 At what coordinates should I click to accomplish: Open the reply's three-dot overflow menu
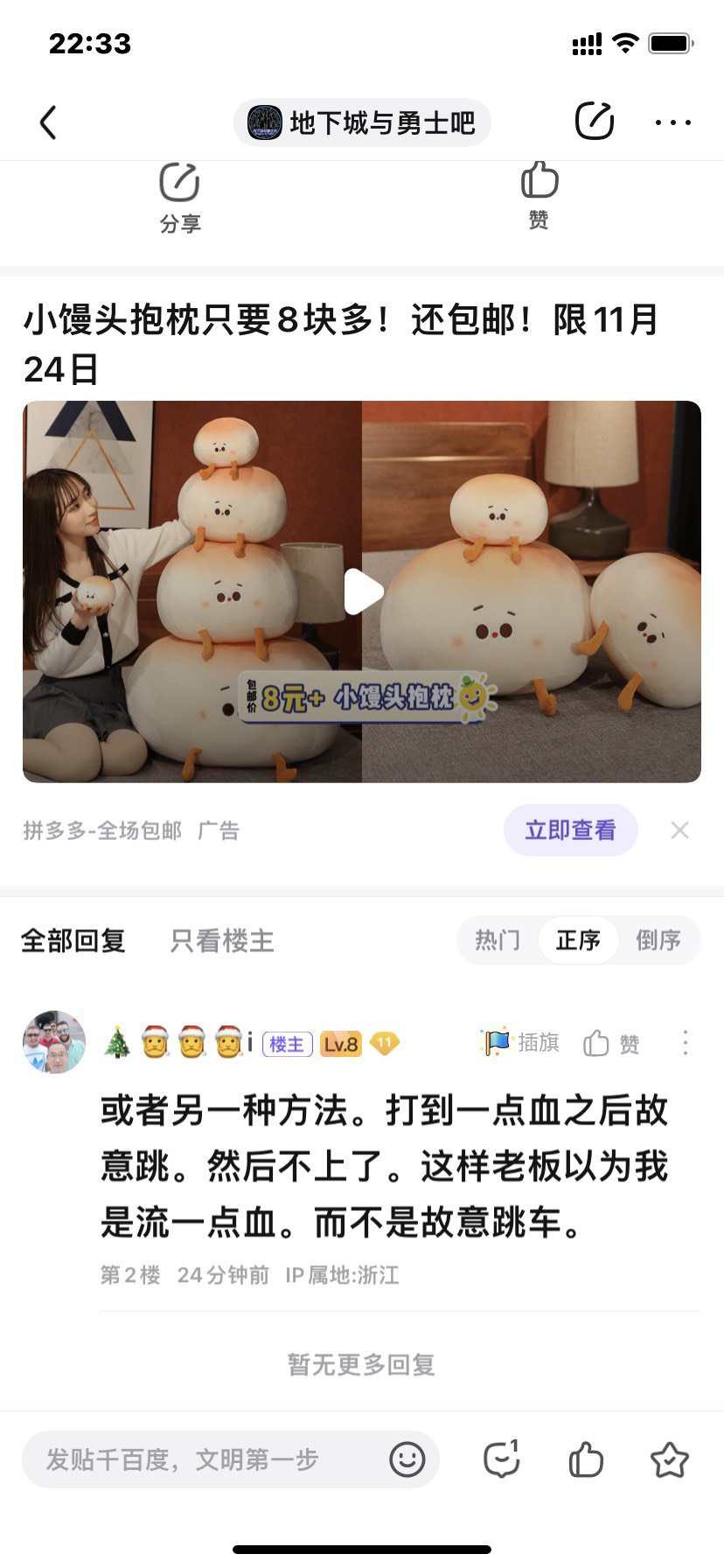685,1042
